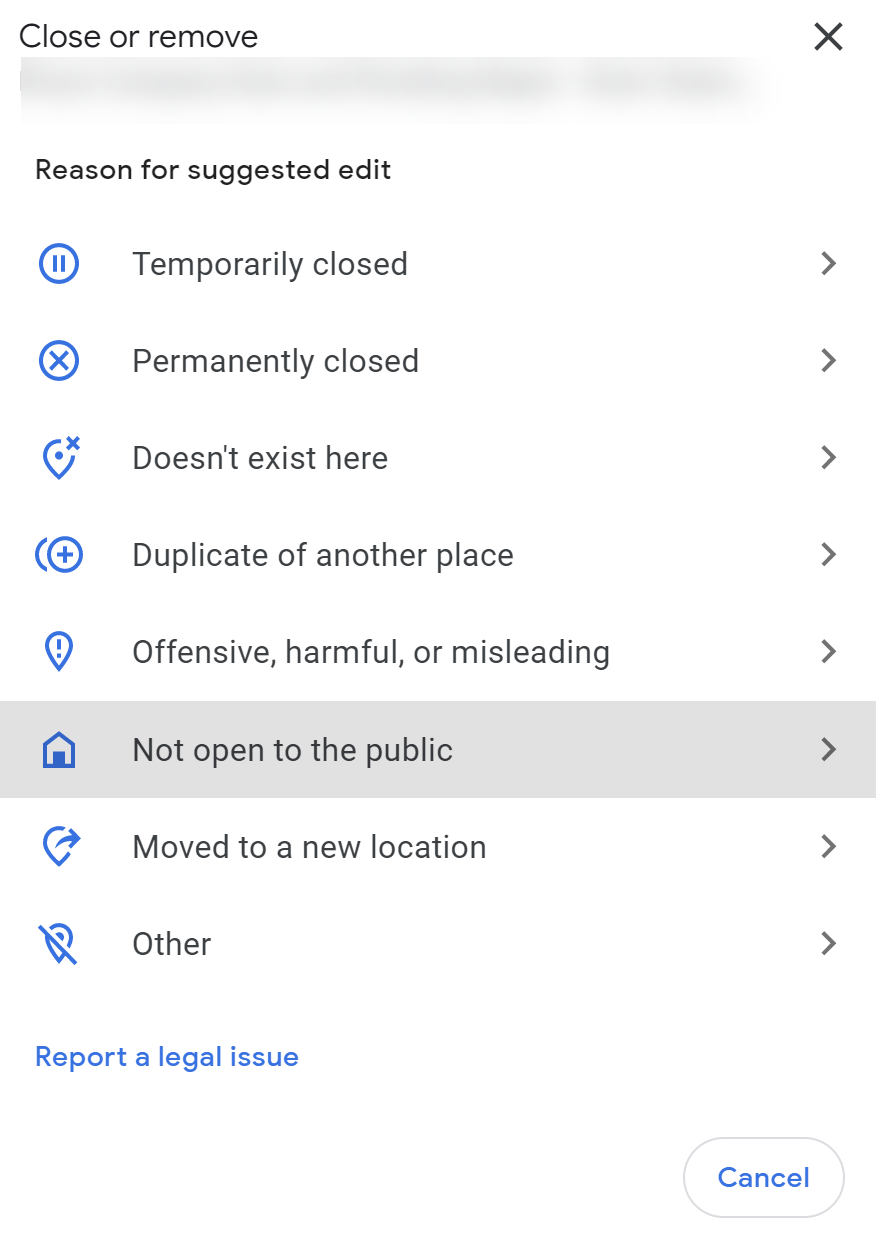This screenshot has height=1234, width=876.
Task: Click the Not open to the public house icon
Action: (x=59, y=748)
